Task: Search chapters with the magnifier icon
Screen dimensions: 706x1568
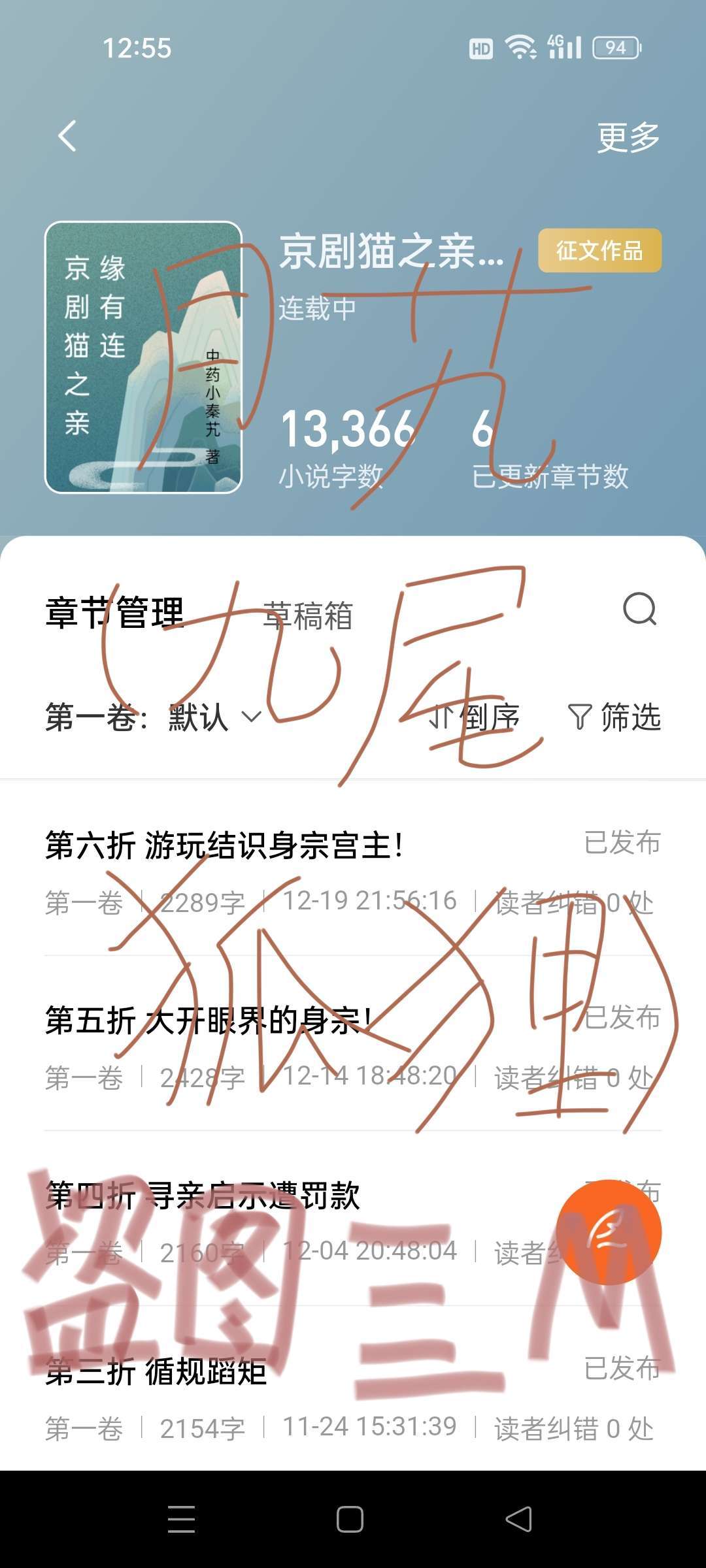Action: coord(639,610)
